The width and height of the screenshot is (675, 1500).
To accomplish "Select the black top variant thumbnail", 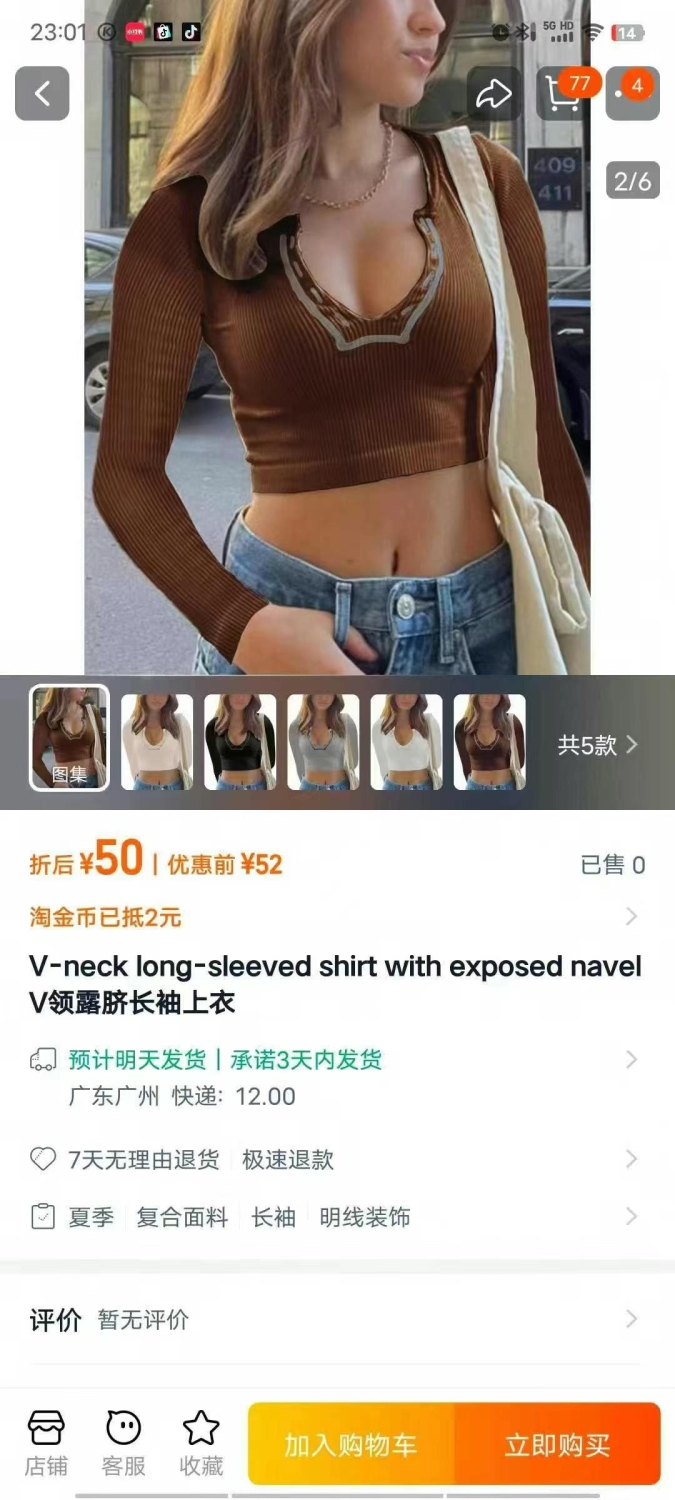I will (x=240, y=742).
